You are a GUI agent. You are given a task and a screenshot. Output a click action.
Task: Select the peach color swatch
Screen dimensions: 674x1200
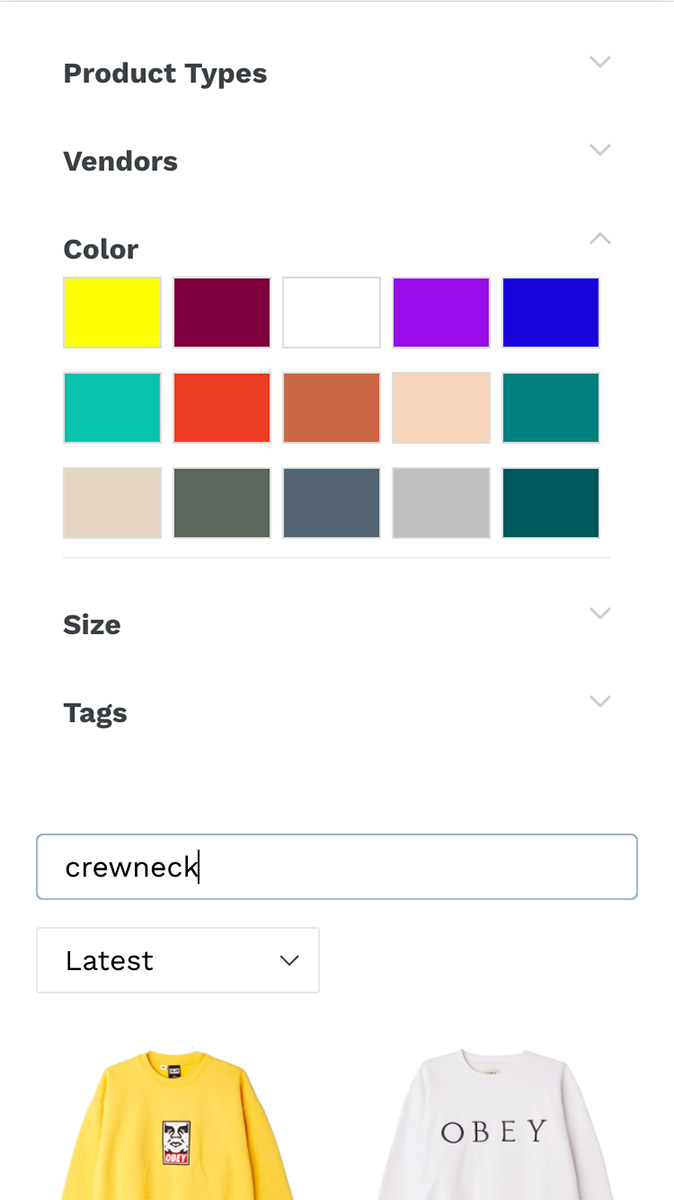(x=441, y=407)
